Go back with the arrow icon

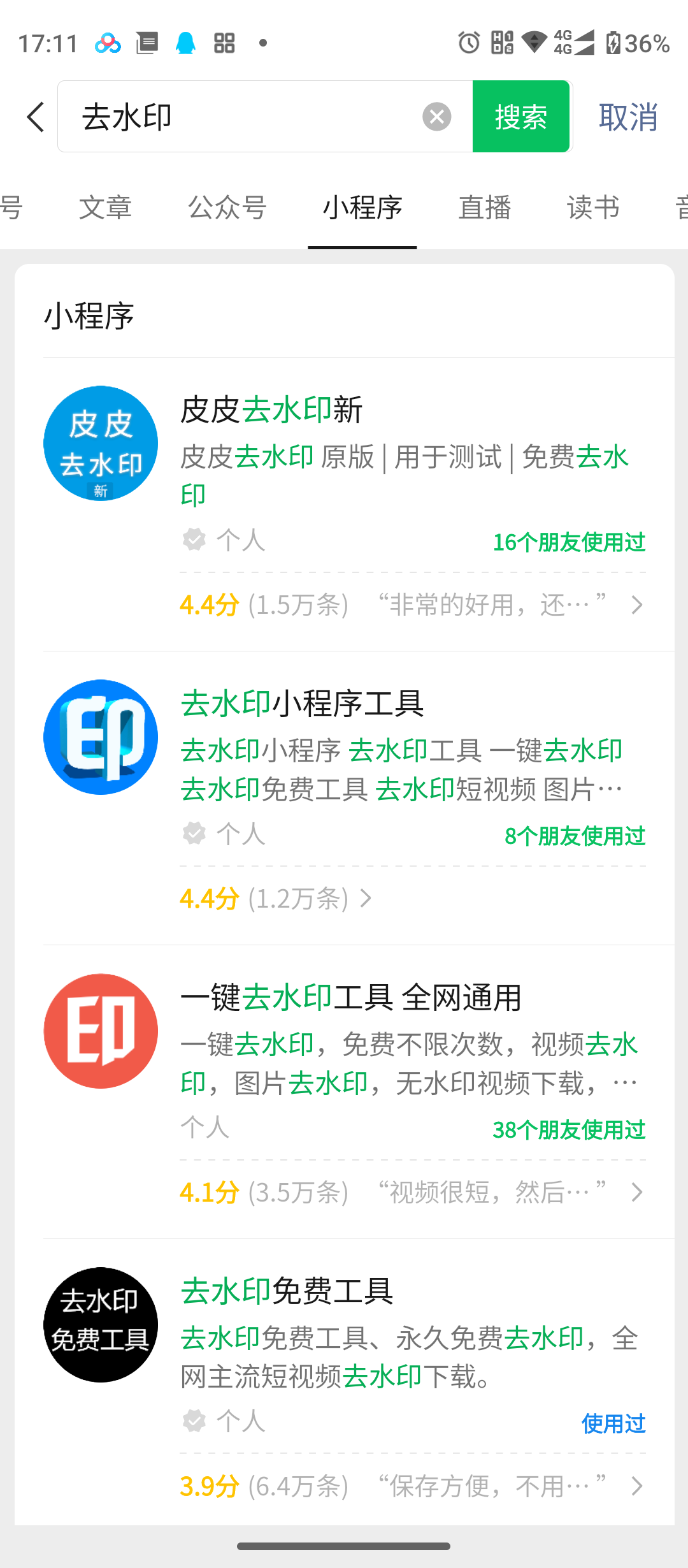[36, 117]
